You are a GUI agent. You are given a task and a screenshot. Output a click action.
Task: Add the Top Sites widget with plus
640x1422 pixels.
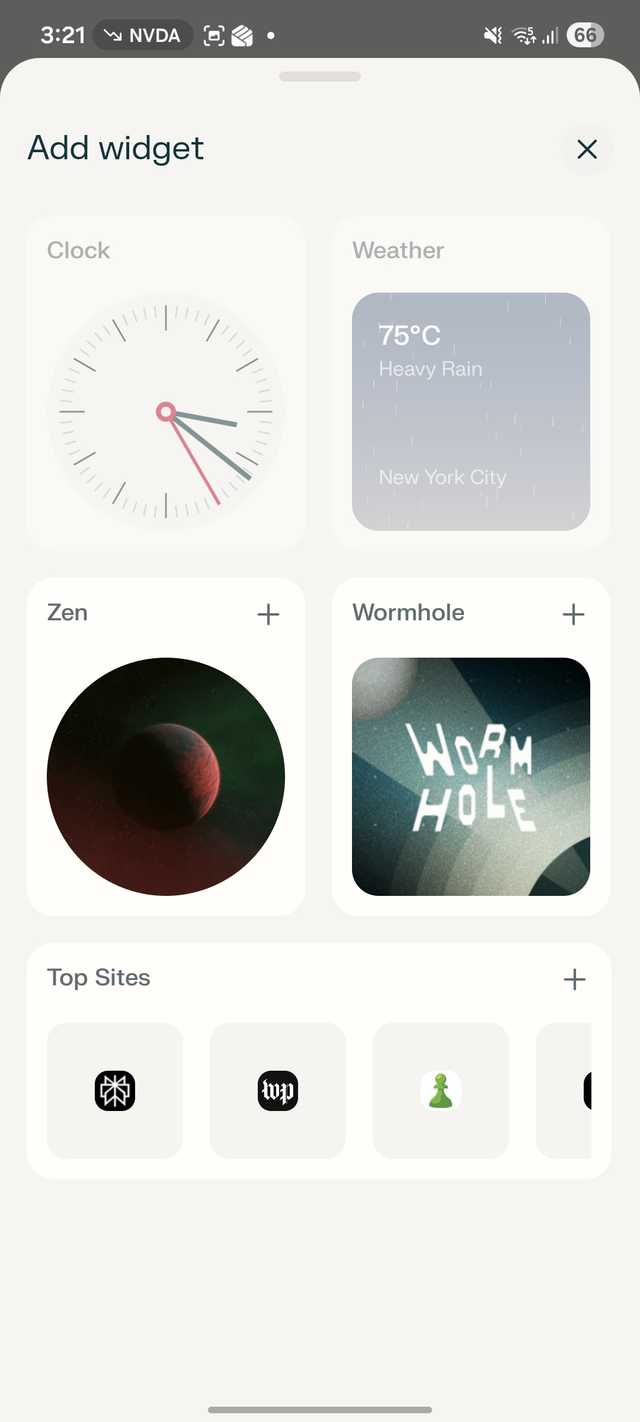pos(574,979)
